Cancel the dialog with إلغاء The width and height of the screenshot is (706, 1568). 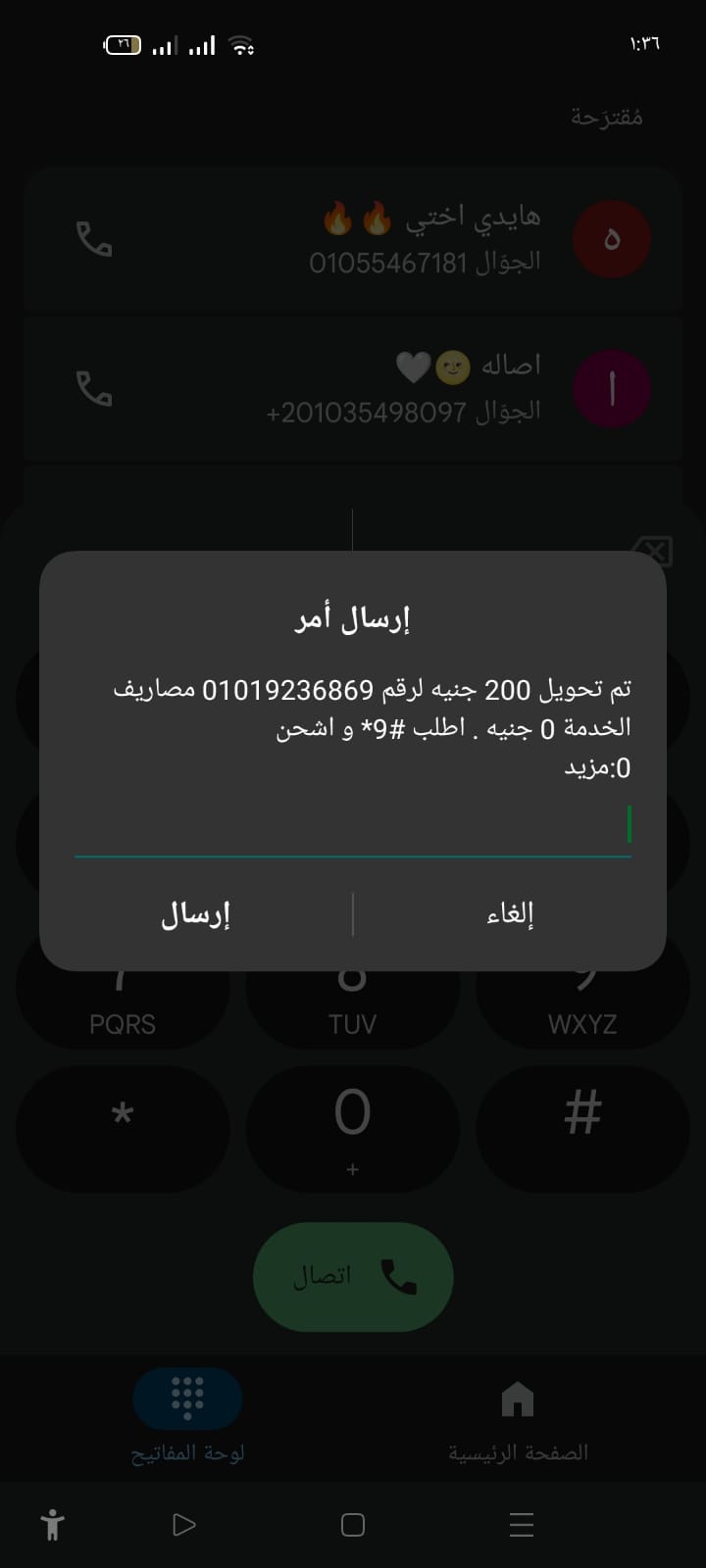tap(510, 914)
